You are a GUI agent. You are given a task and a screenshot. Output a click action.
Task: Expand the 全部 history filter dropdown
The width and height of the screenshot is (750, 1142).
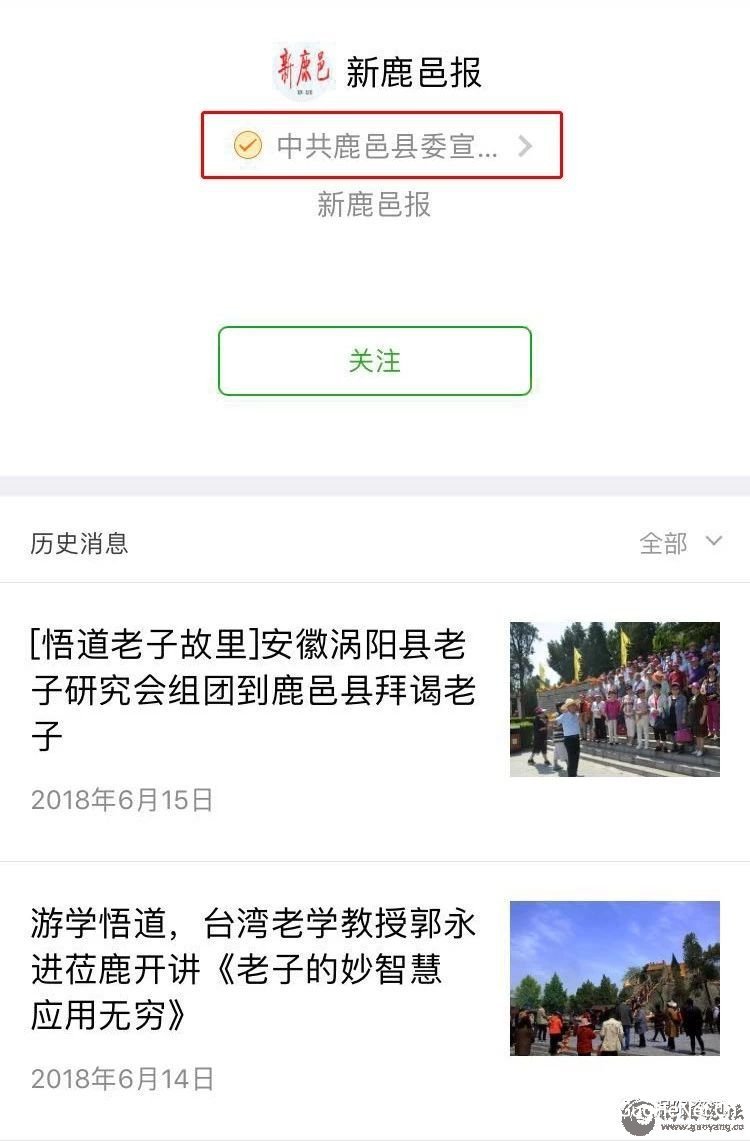pyautogui.click(x=680, y=543)
